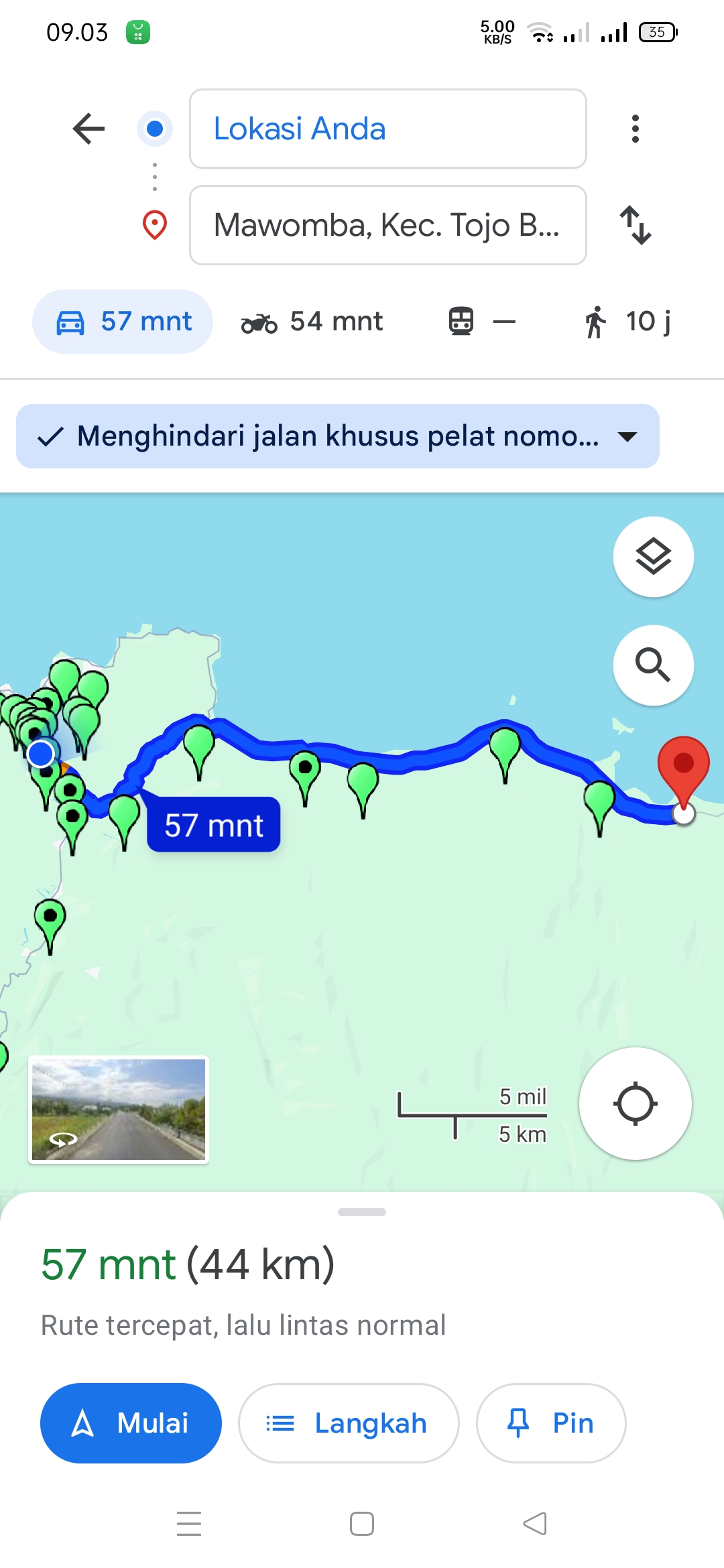Select the car mode showing 57 mnt
This screenshot has width=724, height=1568.
tap(123, 322)
